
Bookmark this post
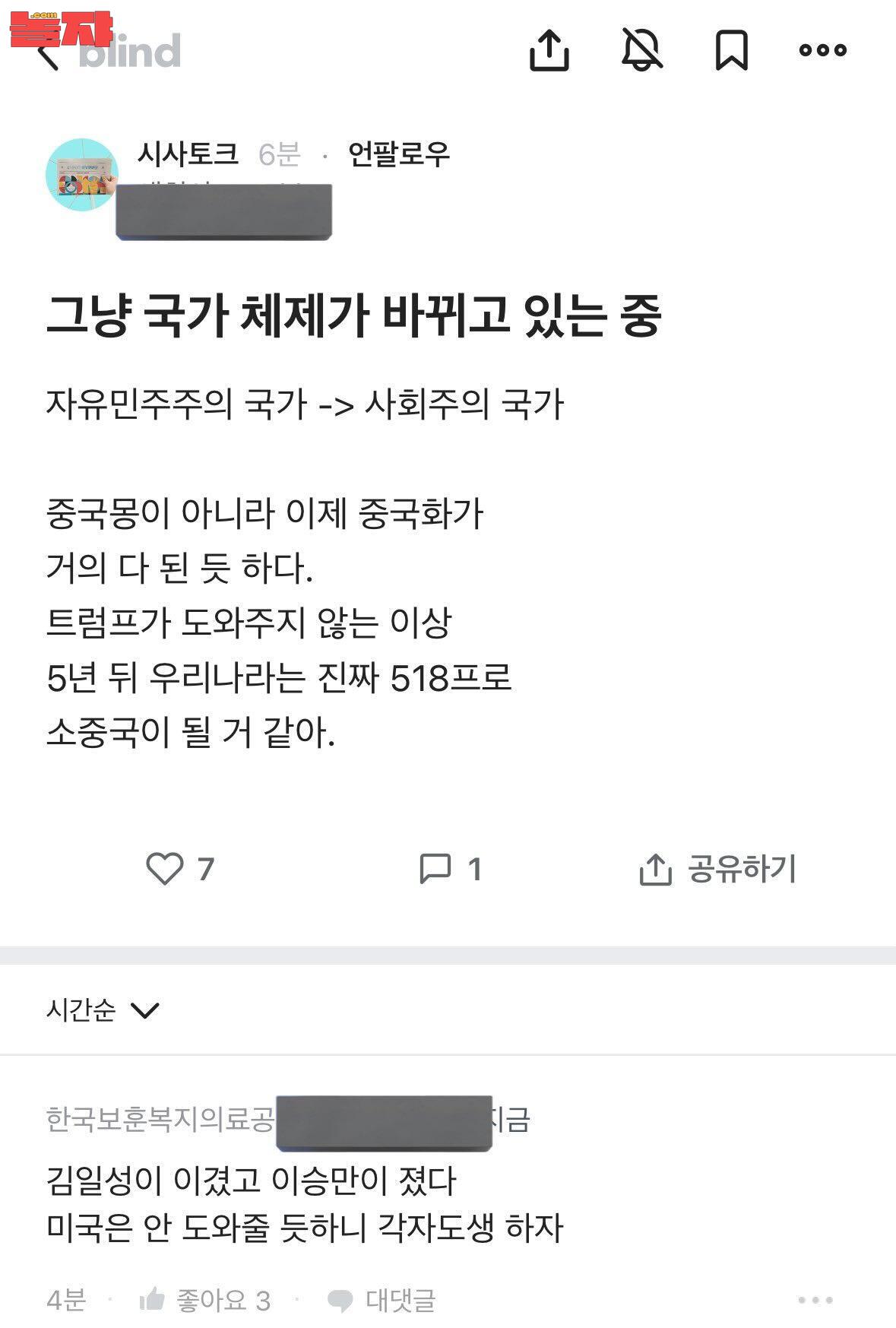[x=731, y=50]
